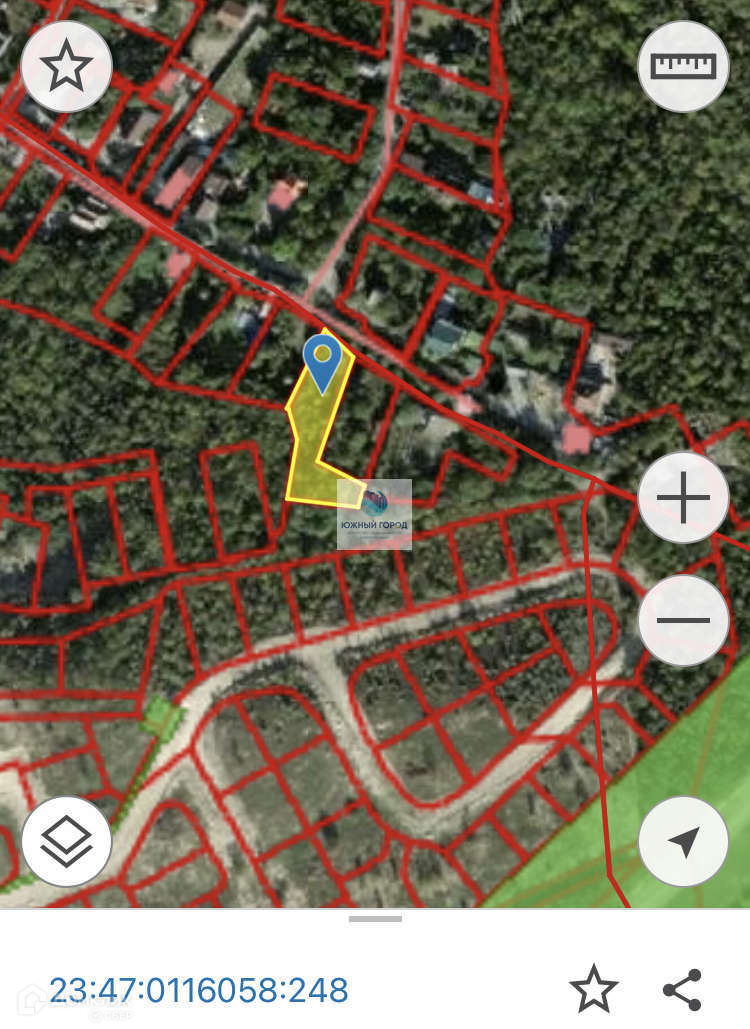
Task: Open the ruler measurement tool
Action: (x=683, y=66)
